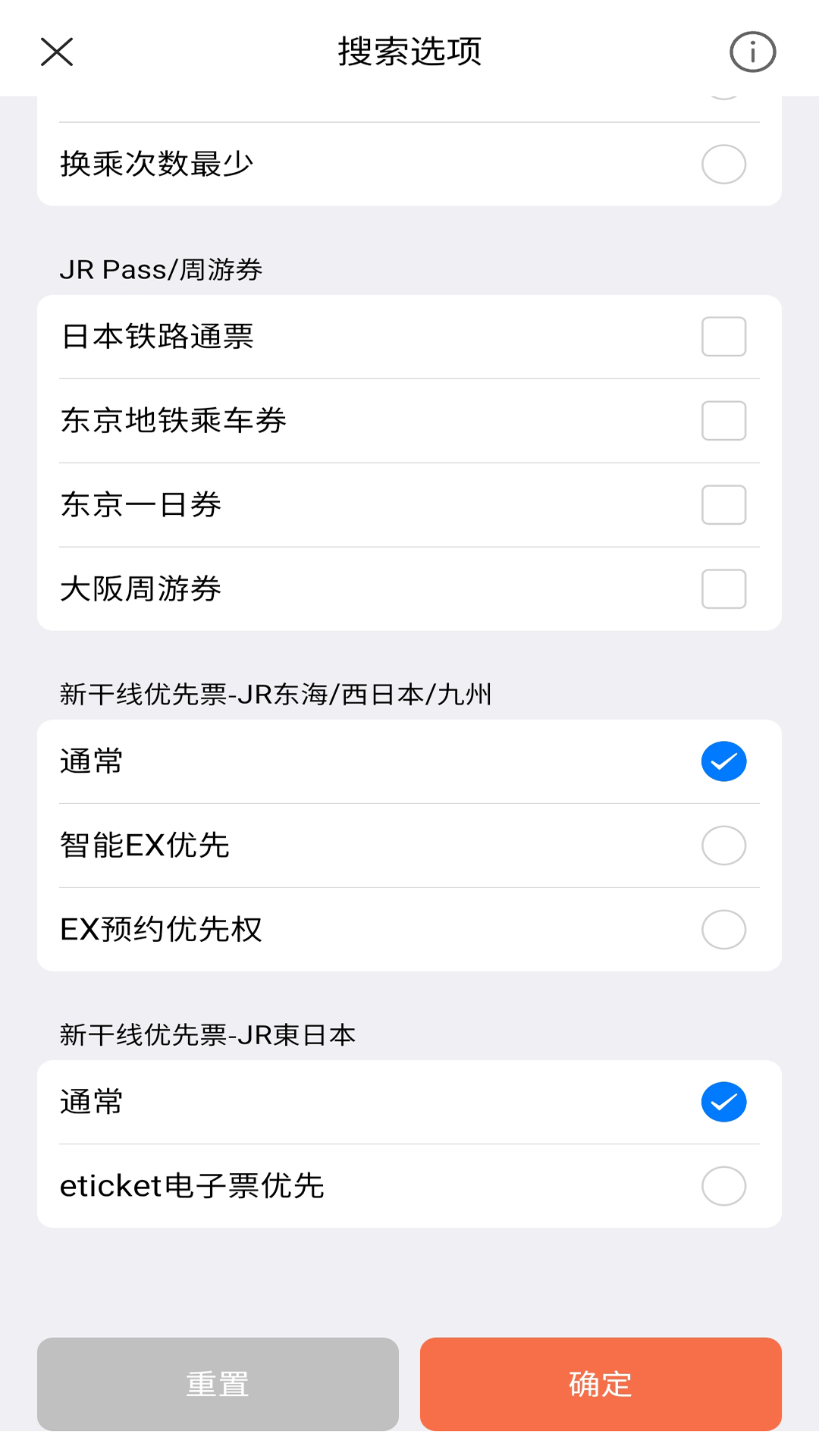Select EX预约优先权 reservation priority
This screenshot has height=1456, width=819.
722,929
